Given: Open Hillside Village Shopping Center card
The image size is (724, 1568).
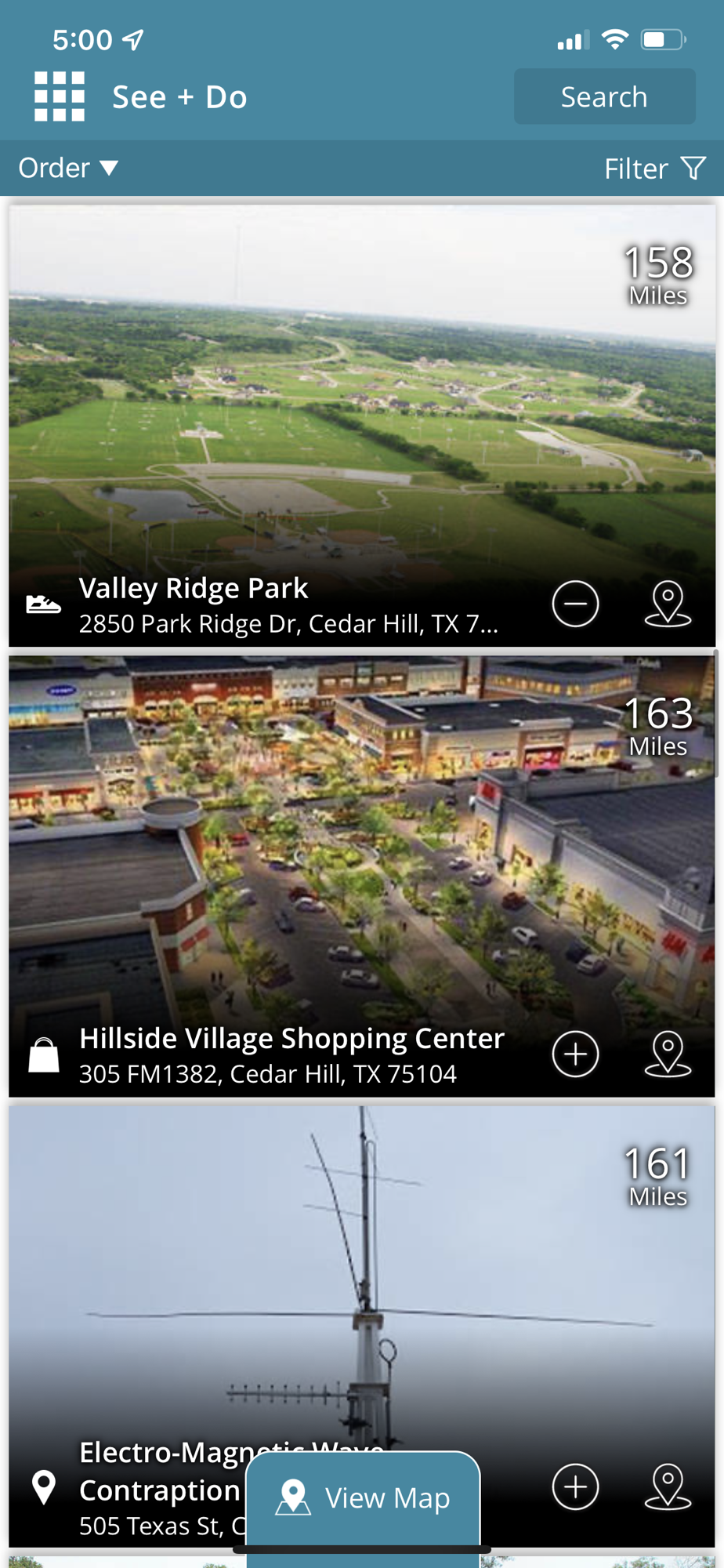Looking at the screenshot, I should (362, 877).
